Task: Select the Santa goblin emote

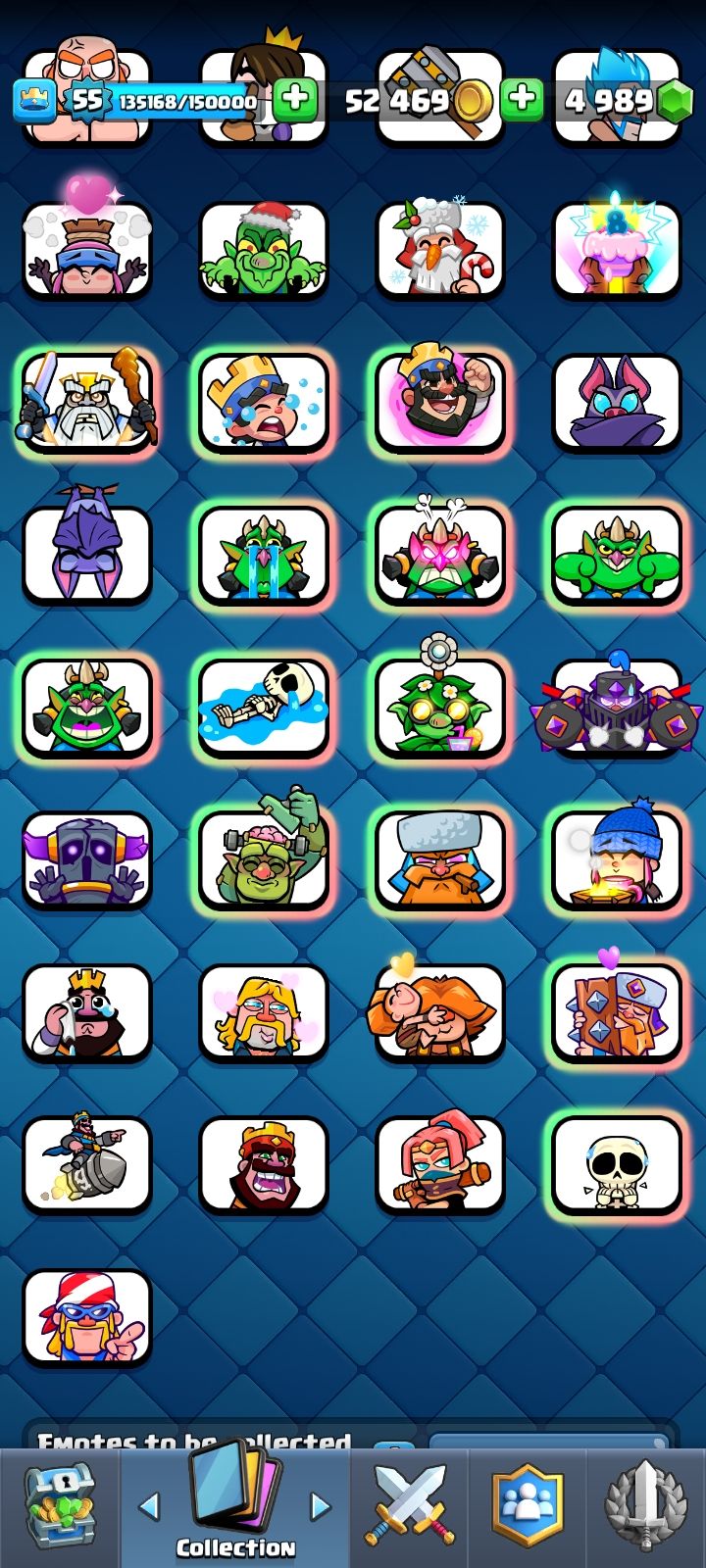Action: pos(263,250)
